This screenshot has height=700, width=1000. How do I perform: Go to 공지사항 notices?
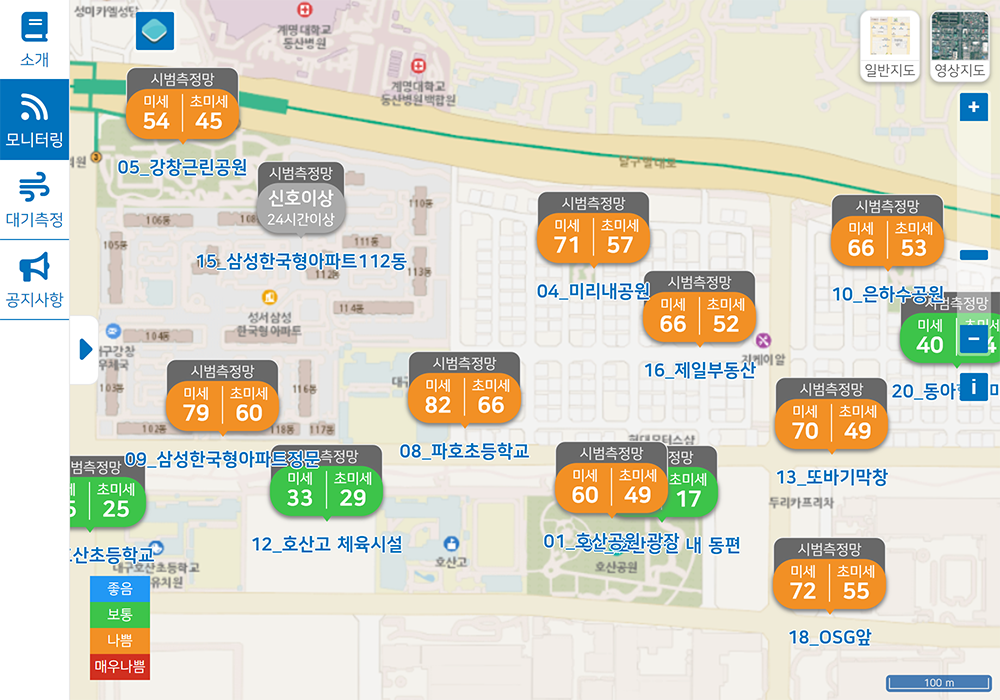pyautogui.click(x=34, y=279)
